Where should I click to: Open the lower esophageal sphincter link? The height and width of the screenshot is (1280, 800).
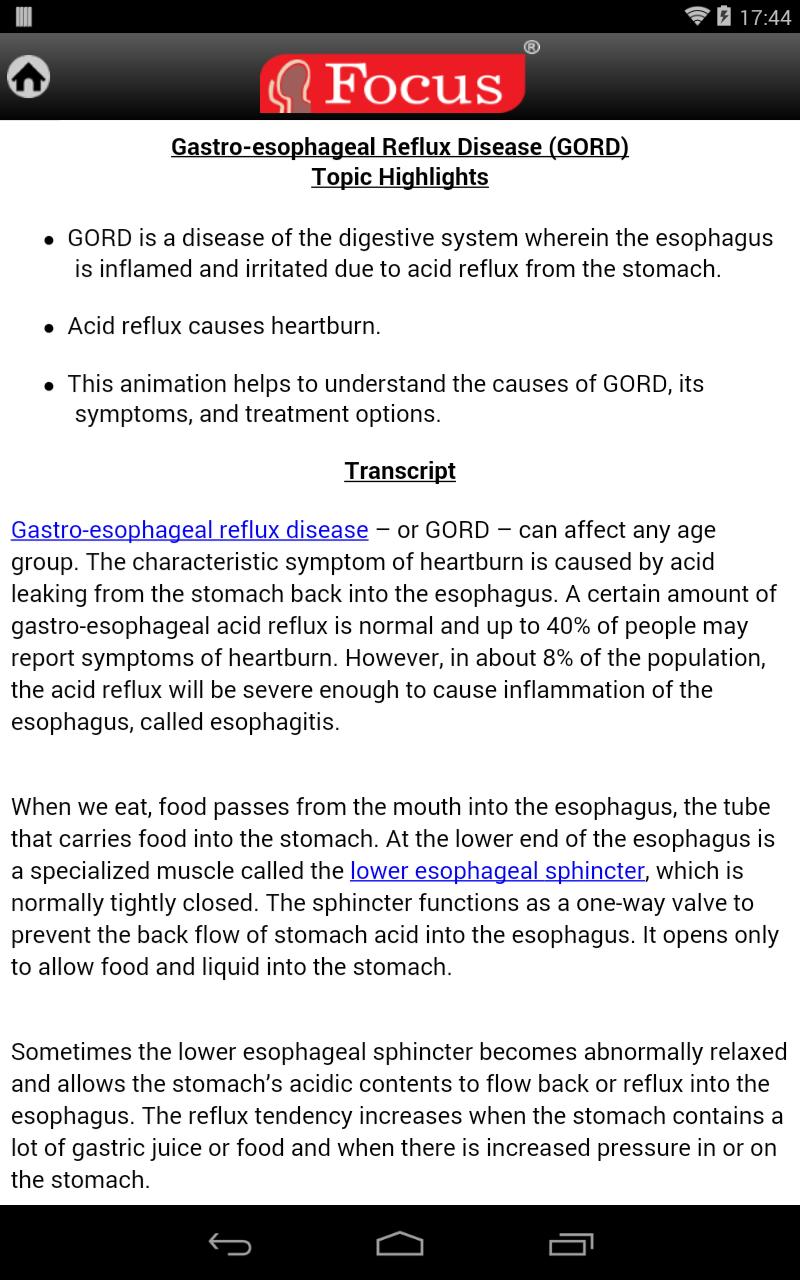tap(497, 871)
